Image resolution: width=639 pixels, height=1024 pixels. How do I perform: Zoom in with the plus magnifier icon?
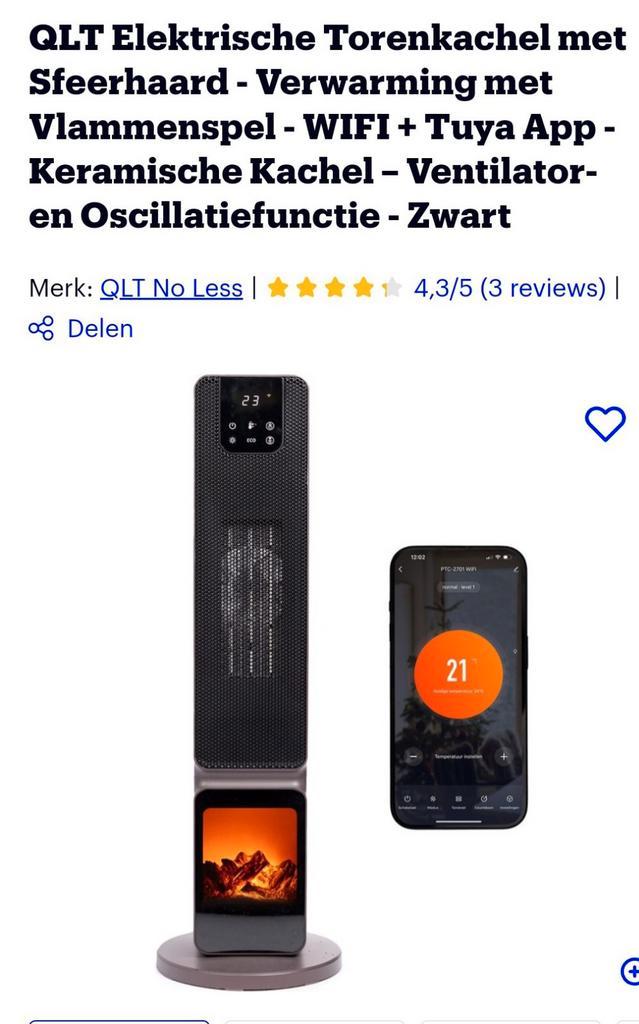[x=630, y=970]
